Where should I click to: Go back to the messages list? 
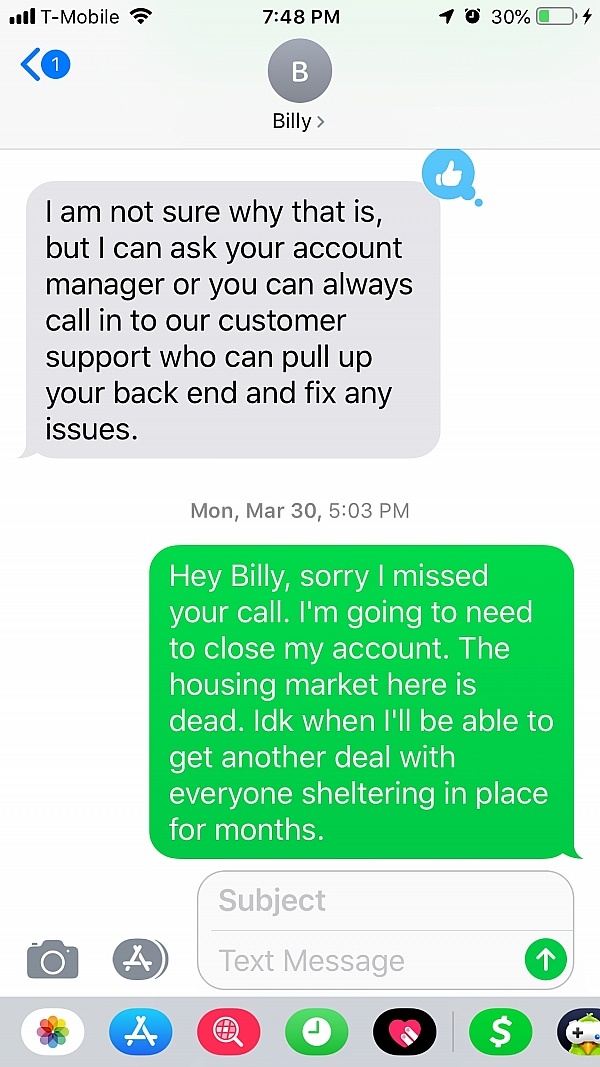45,65
